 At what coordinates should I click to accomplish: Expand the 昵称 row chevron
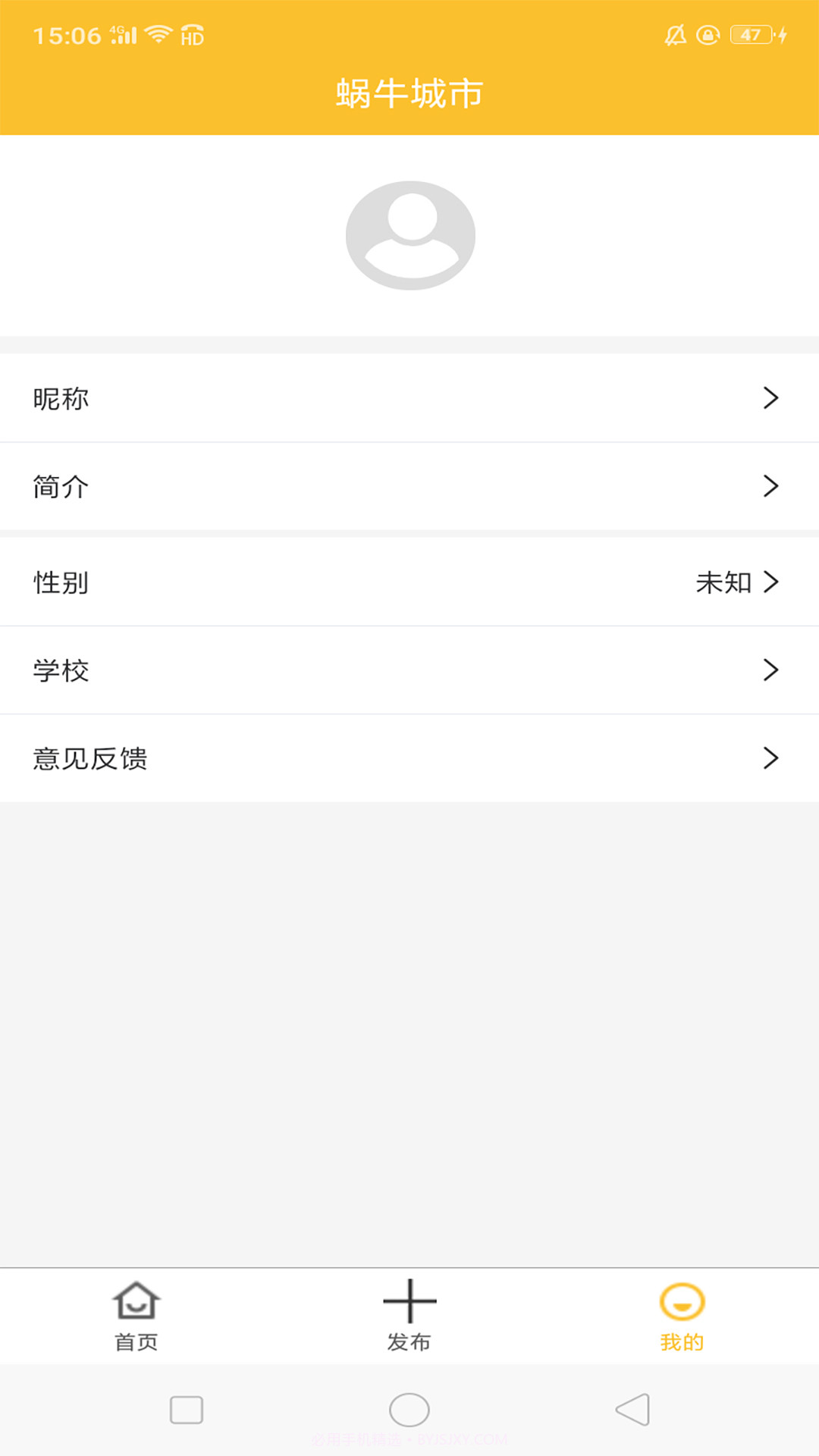771,397
